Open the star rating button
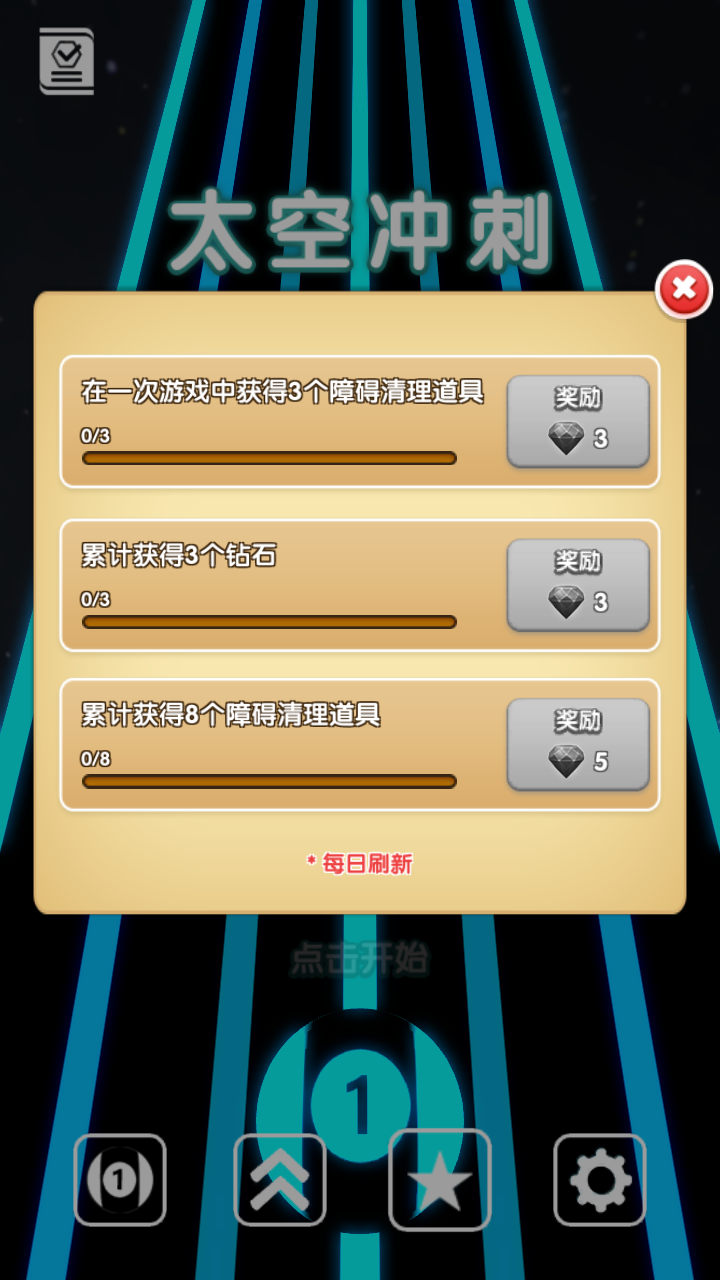Screen dimensions: 720x1280 tap(440, 1180)
